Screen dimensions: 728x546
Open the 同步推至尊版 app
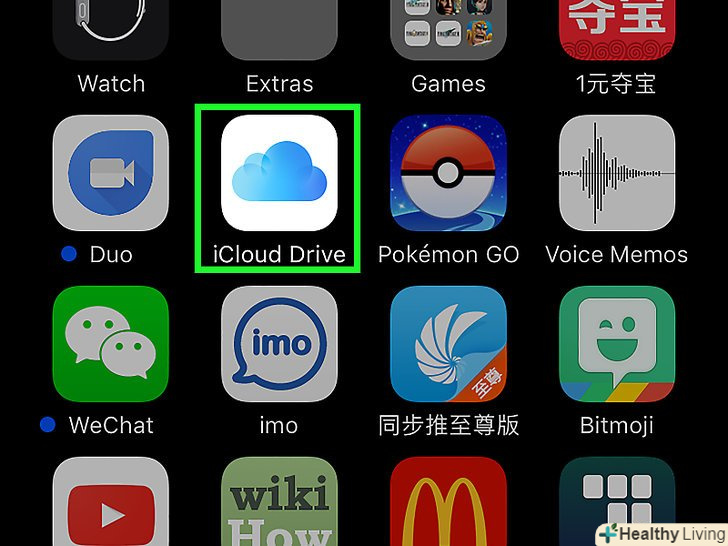click(448, 345)
